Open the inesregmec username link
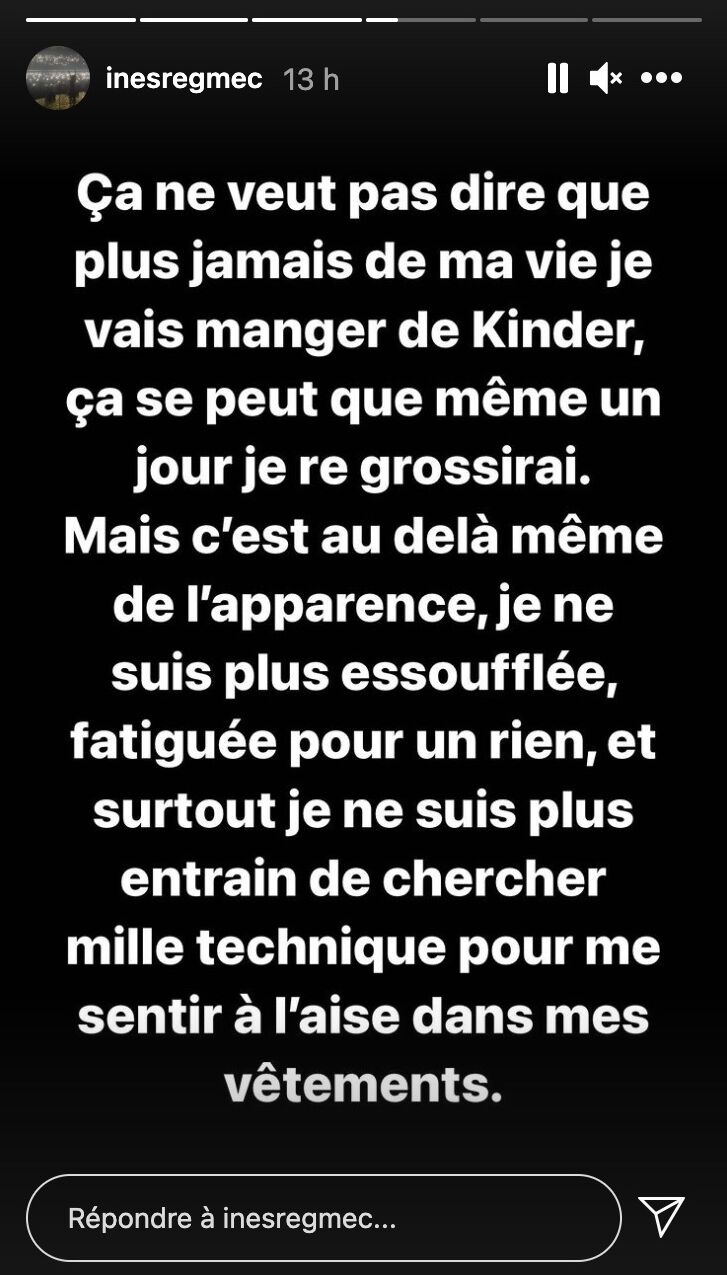The height and width of the screenshot is (1275, 727). point(184,79)
